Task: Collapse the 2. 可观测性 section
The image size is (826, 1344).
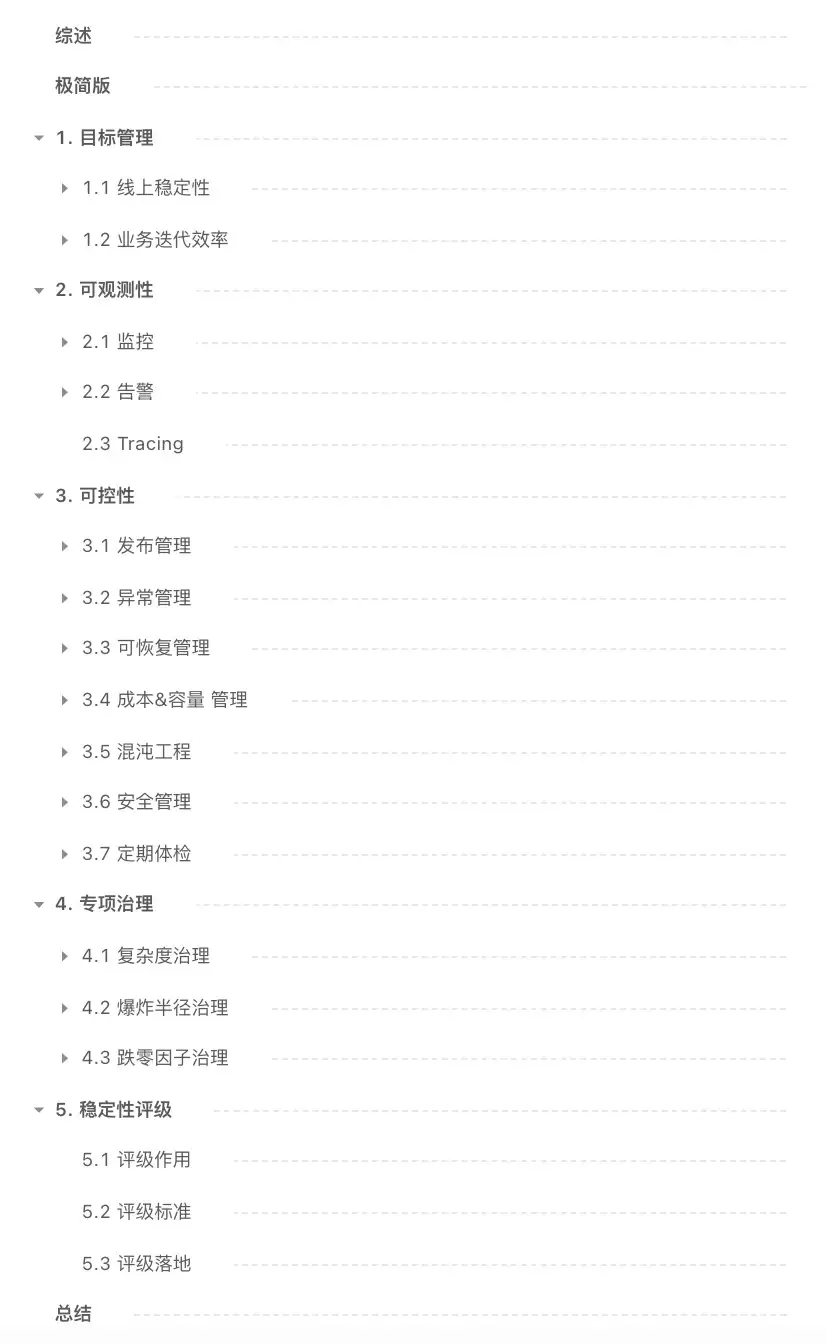Action: pos(39,290)
